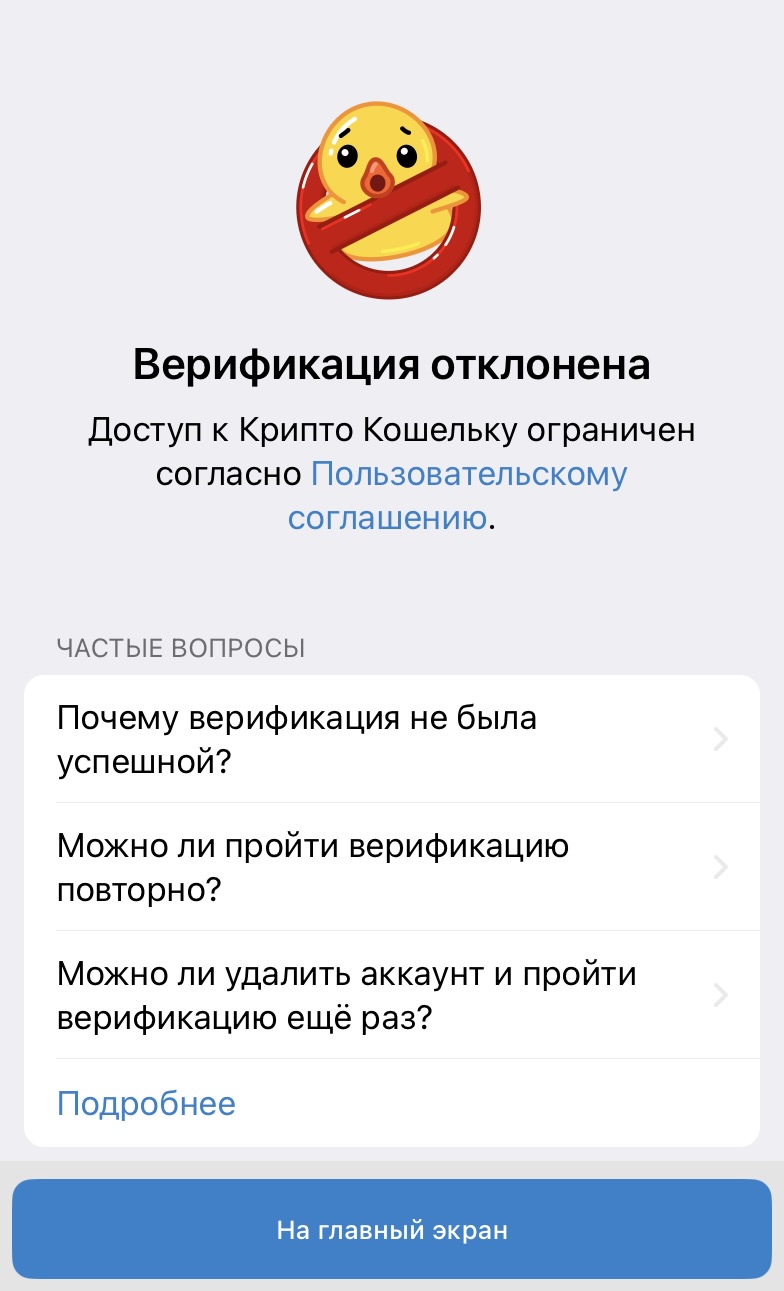The image size is (784, 1291).
Task: Open 'Почему верификация не была успешной?' question
Action: click(x=391, y=740)
